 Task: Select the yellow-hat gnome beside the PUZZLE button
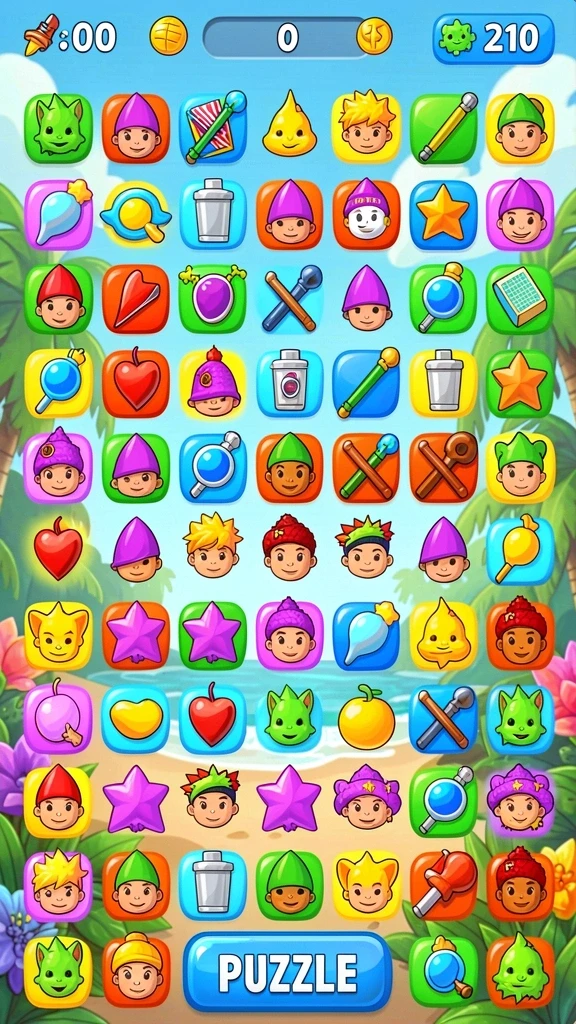[136, 971]
